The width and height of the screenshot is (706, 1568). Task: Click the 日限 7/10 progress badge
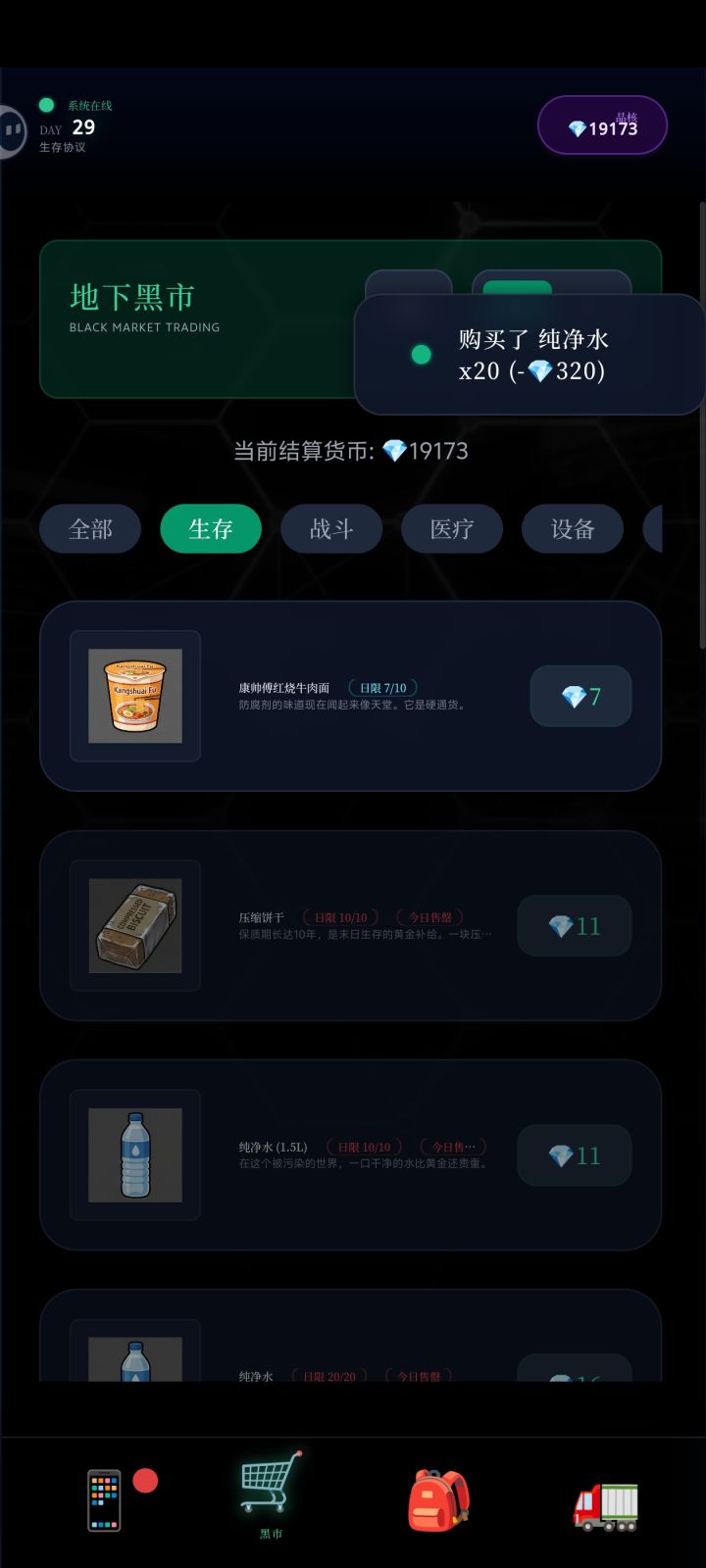(x=382, y=687)
